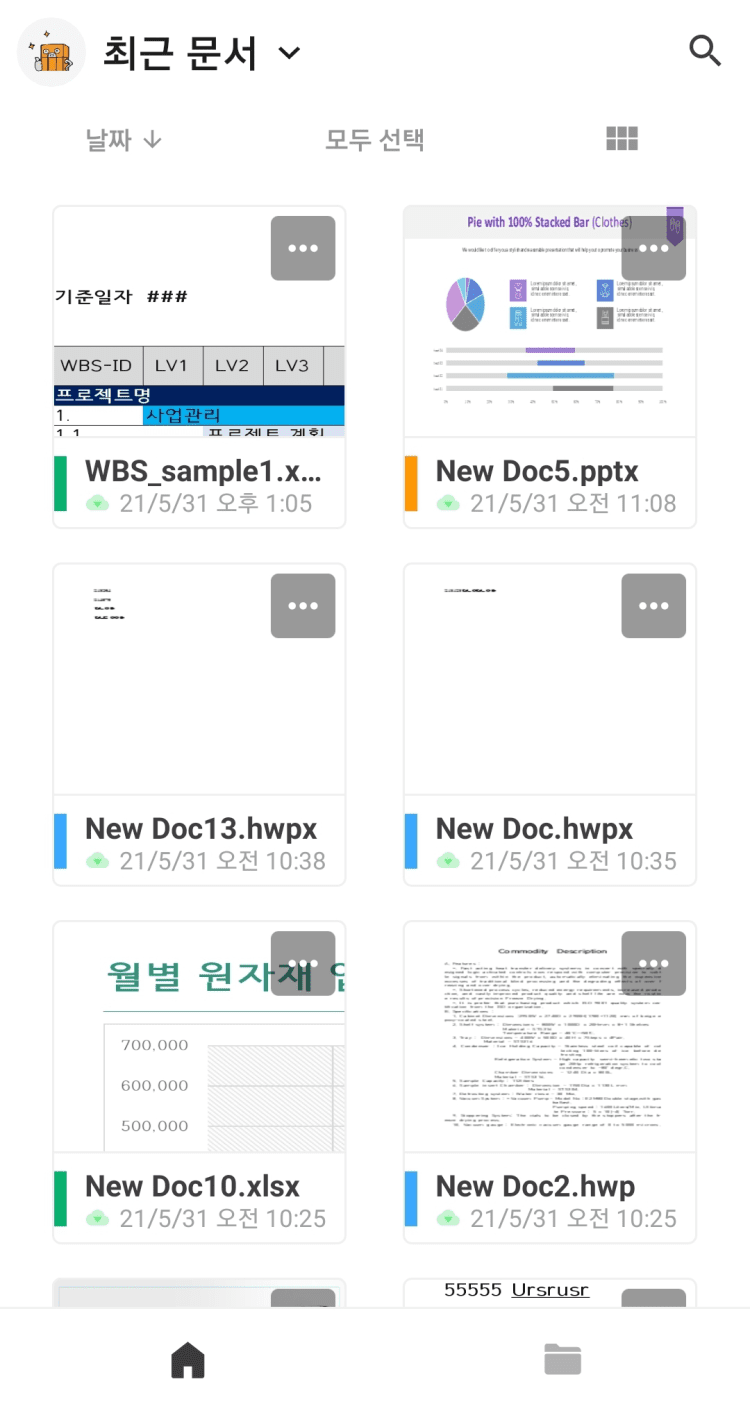Open more options for New Doc13.hwpx
Screen dimensions: 750x1411
[303, 606]
